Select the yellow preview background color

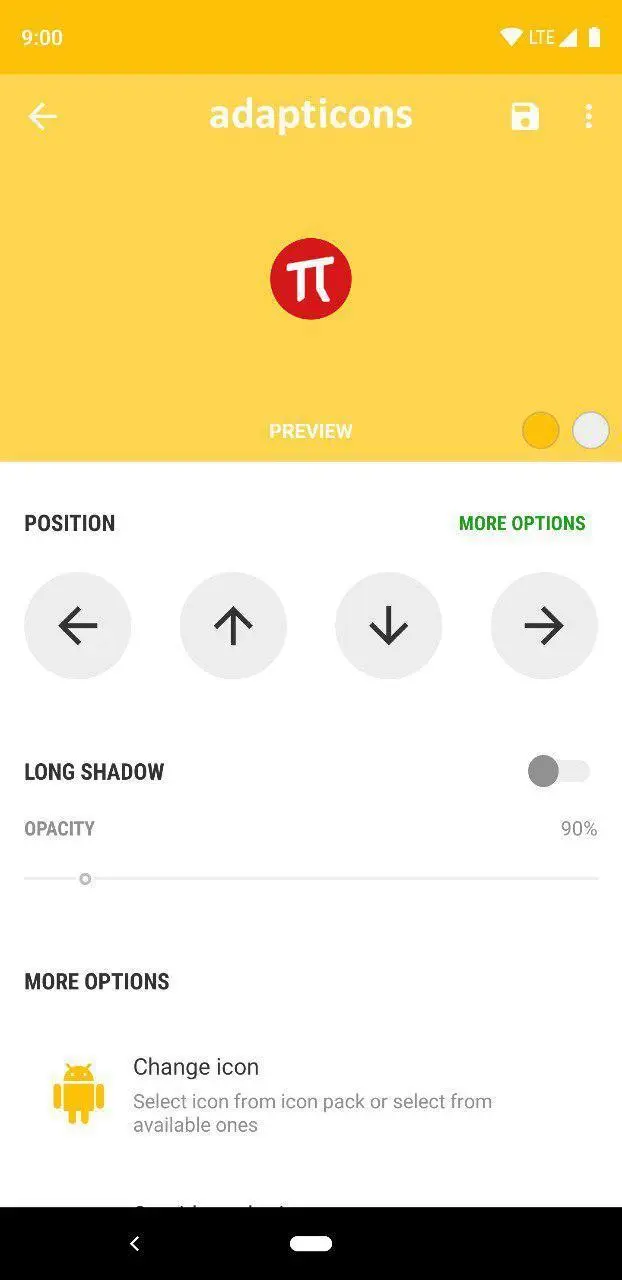click(540, 431)
